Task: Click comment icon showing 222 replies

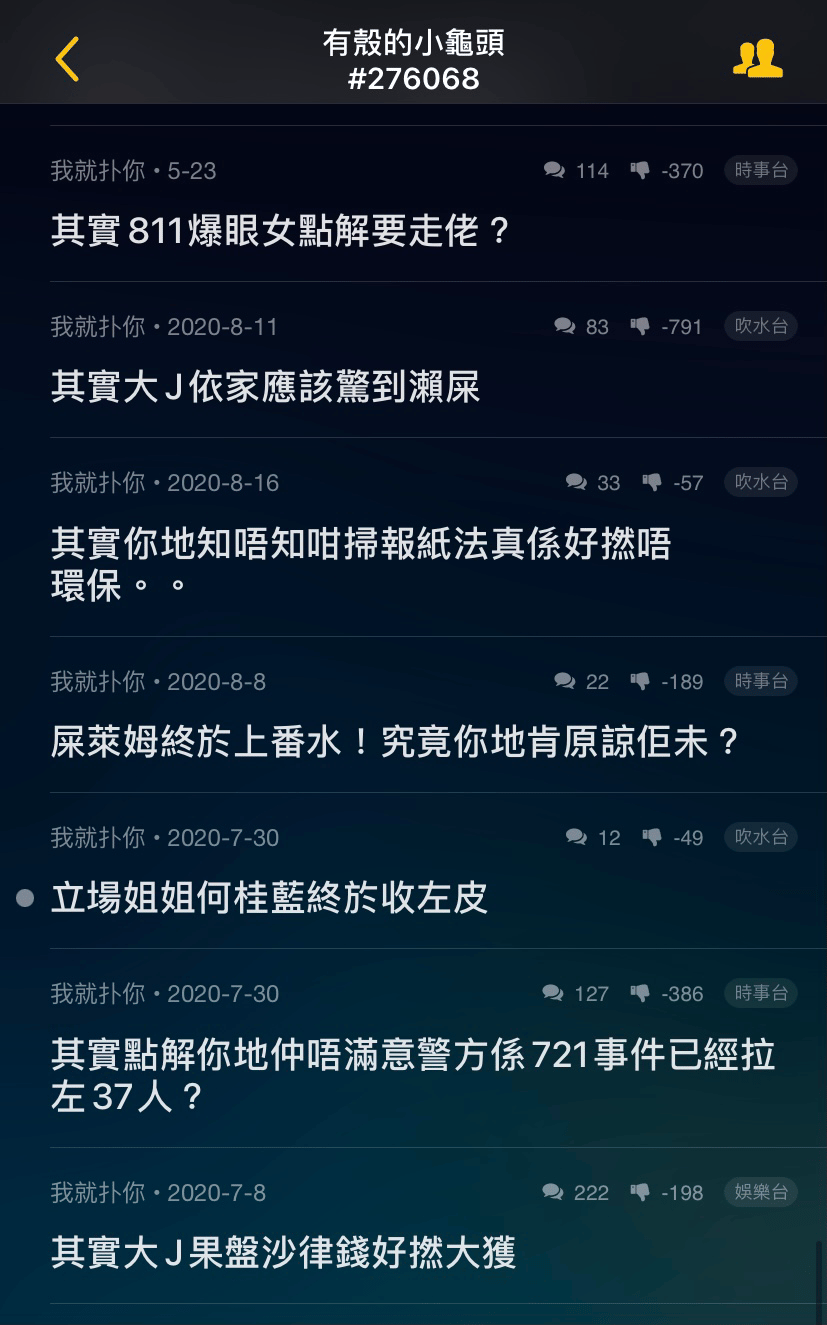Action: coord(553,1192)
